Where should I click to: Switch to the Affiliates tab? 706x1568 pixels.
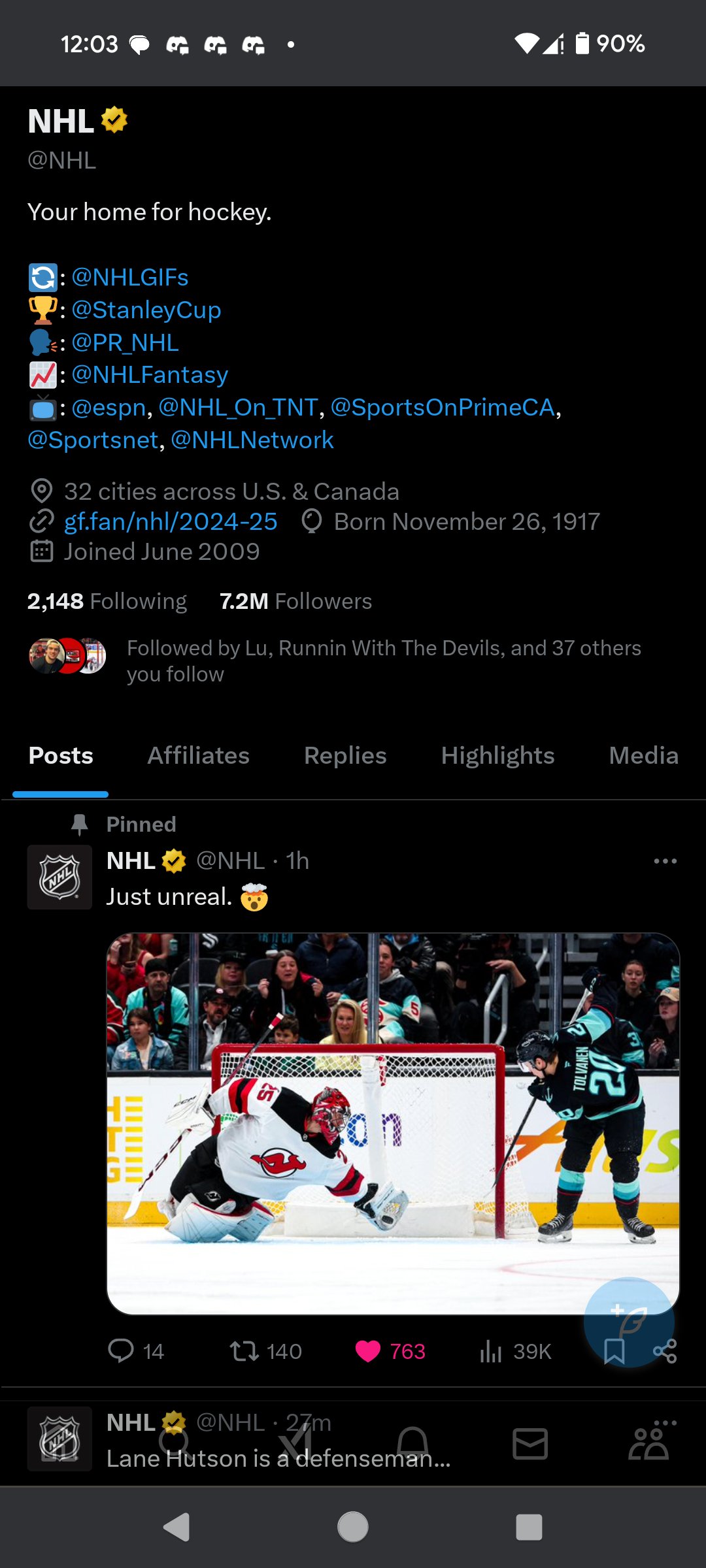click(x=198, y=756)
